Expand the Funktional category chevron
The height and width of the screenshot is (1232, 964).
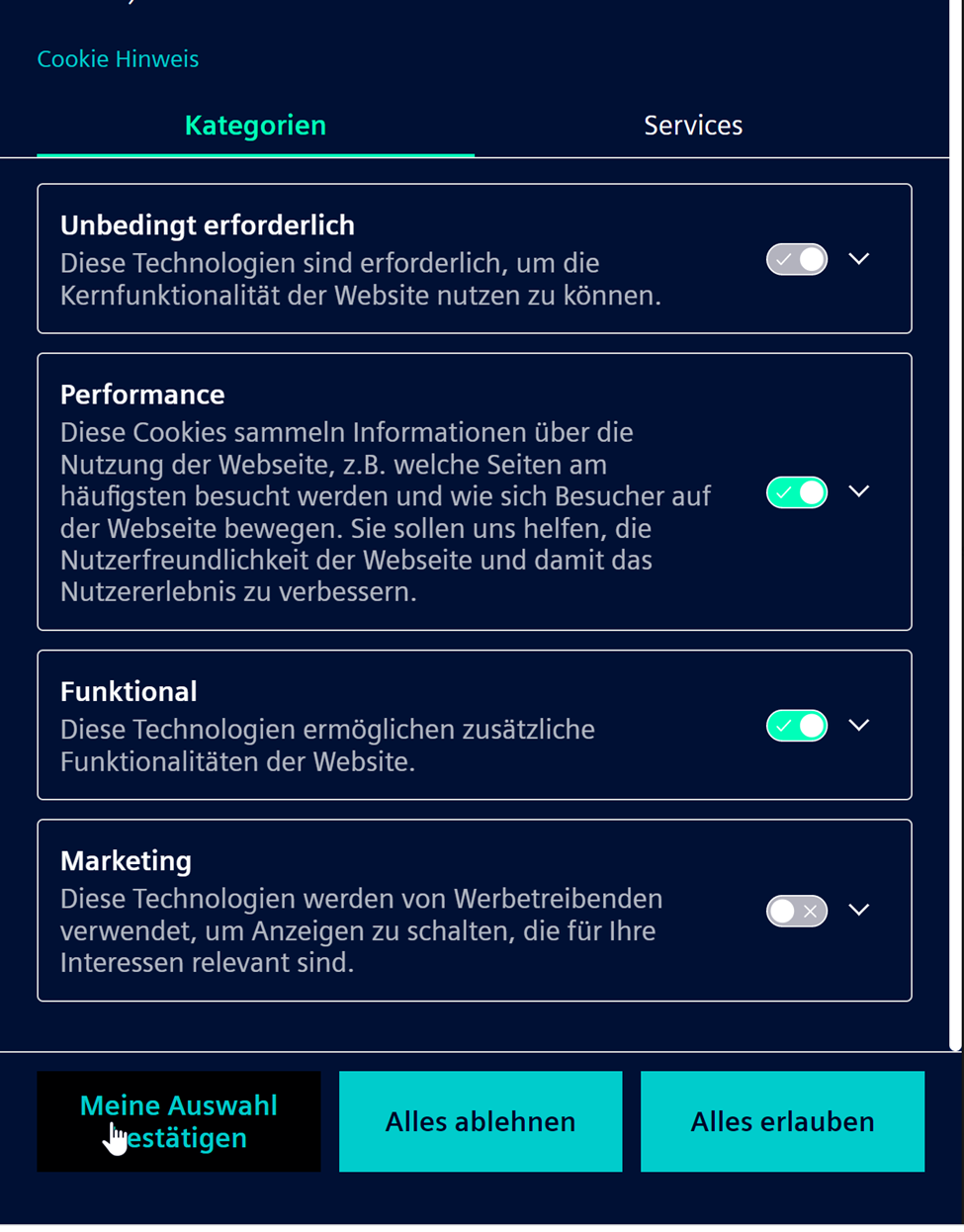point(859,725)
